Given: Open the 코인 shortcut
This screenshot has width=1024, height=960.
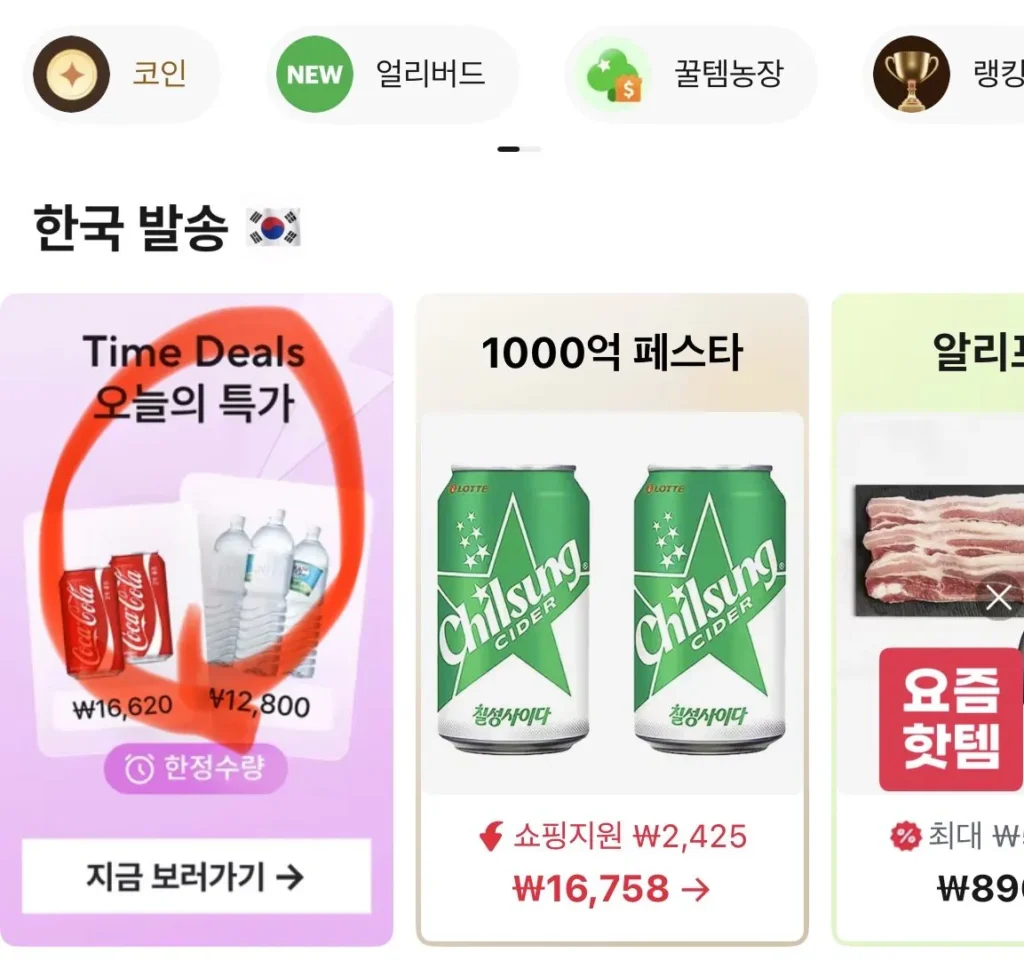Looking at the screenshot, I should pos(122,74).
